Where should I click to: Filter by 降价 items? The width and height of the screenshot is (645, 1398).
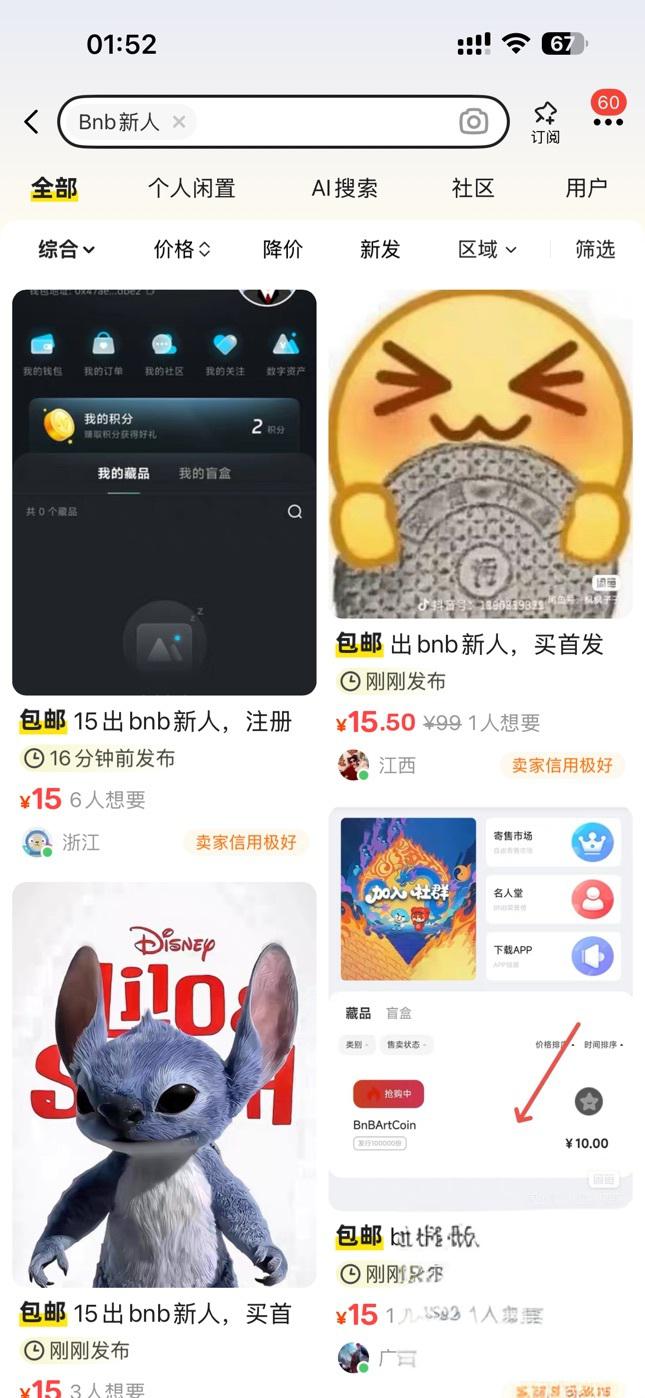282,249
